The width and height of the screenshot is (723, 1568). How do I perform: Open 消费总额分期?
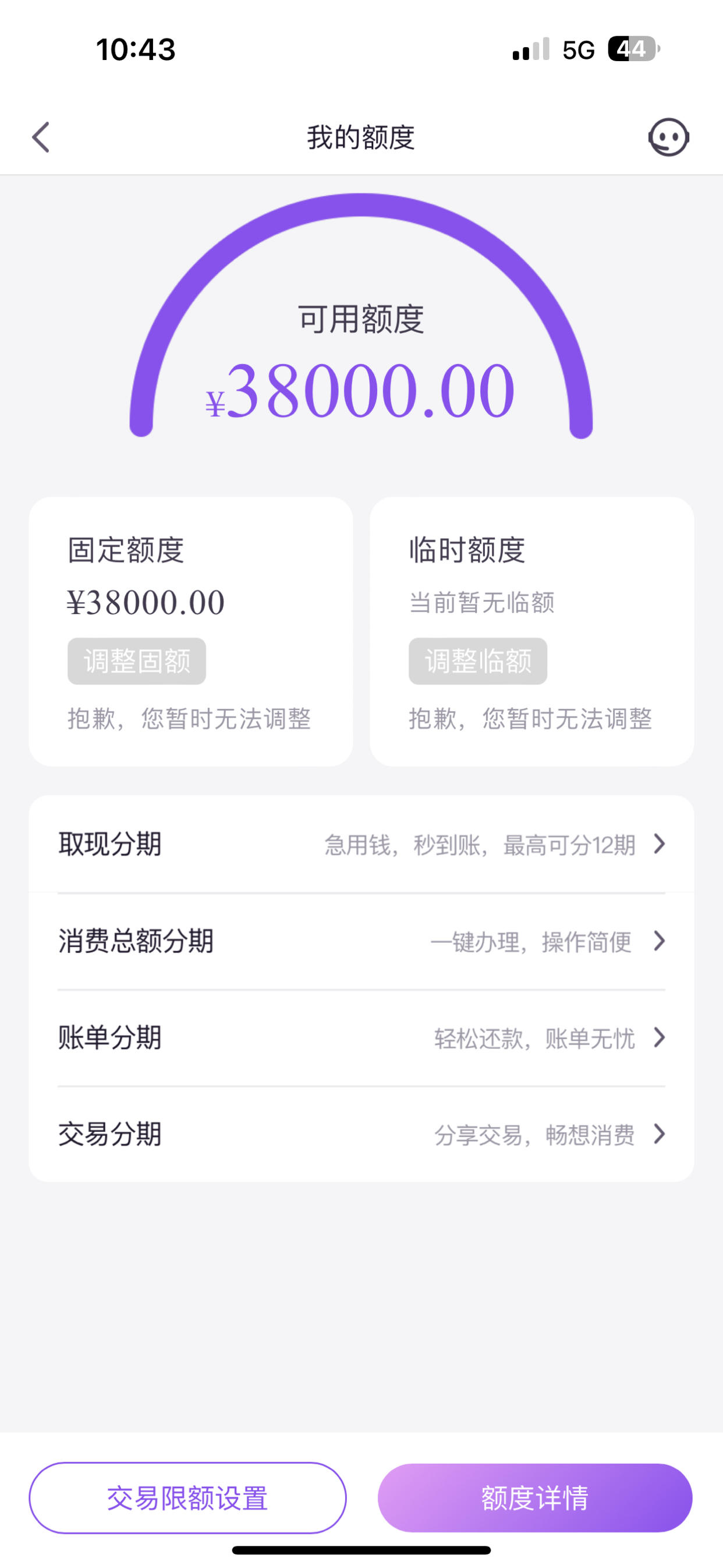click(361, 941)
